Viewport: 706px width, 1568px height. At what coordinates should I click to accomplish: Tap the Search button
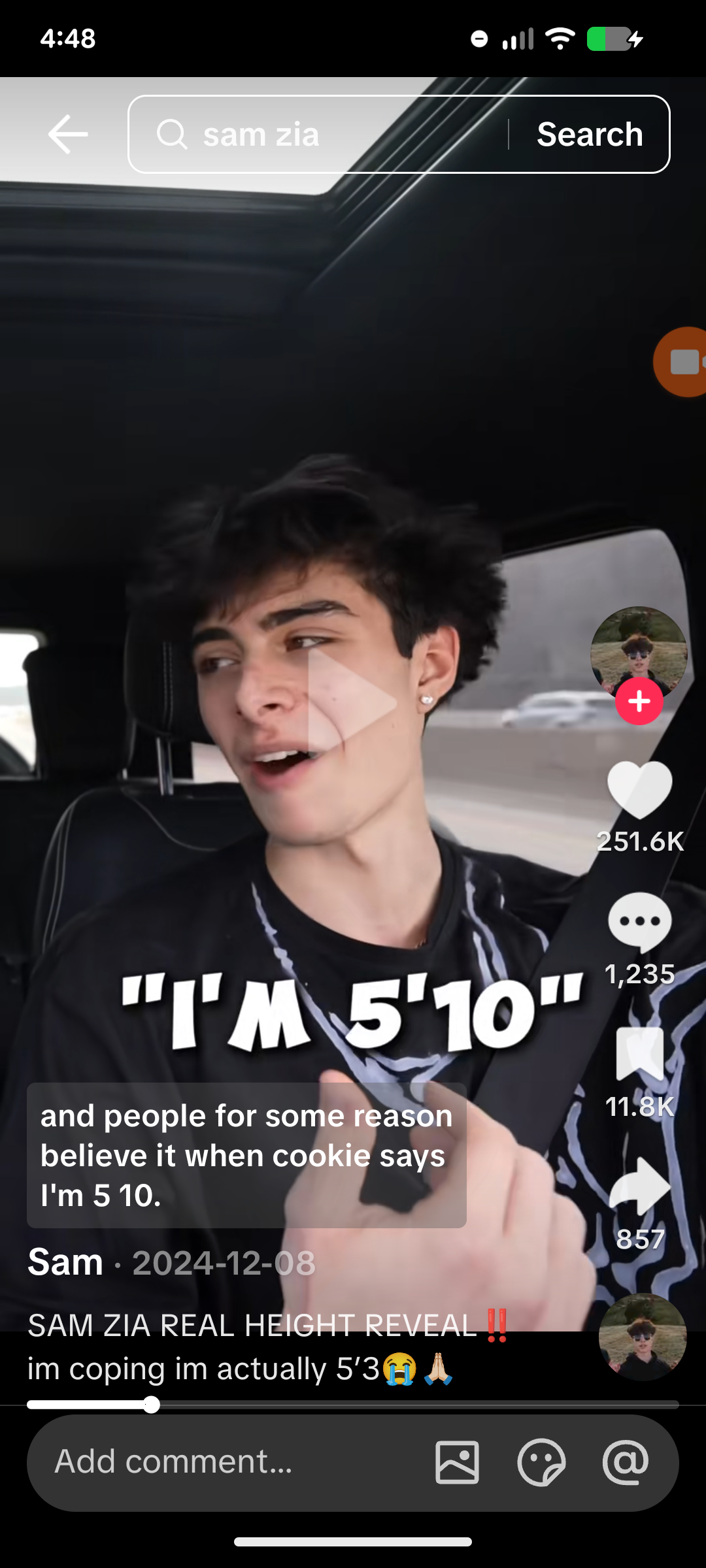(590, 134)
